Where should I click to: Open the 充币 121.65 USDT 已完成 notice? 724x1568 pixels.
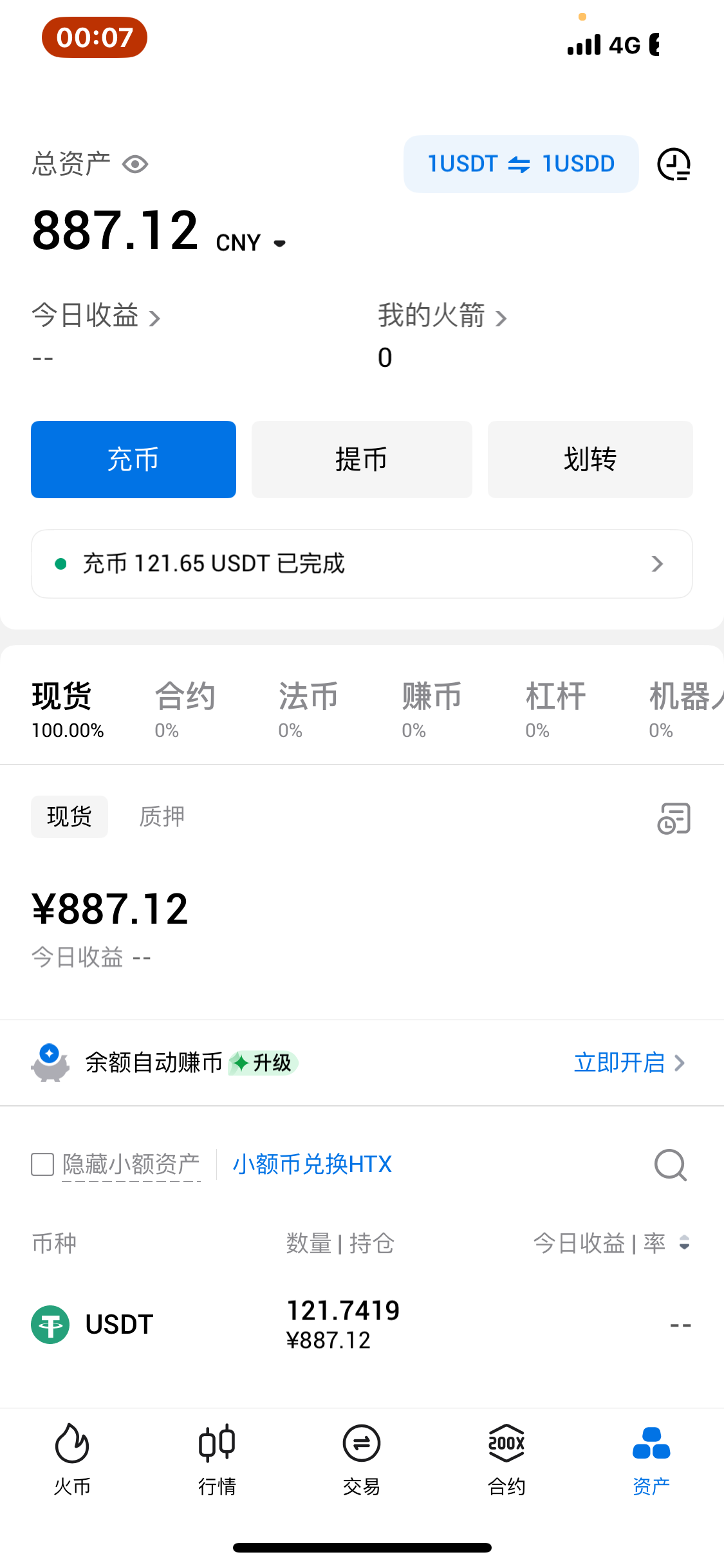pyautogui.click(x=362, y=564)
